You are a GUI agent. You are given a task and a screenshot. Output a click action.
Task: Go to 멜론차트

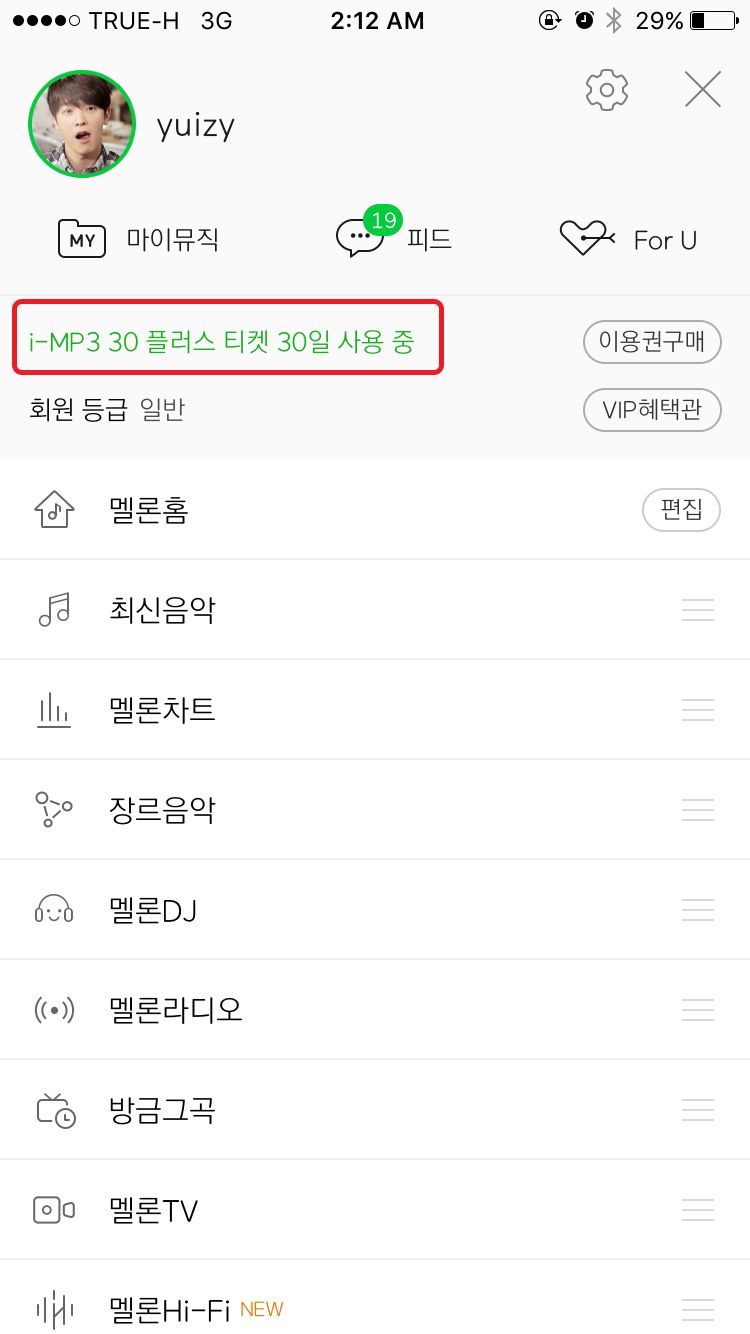(x=162, y=710)
